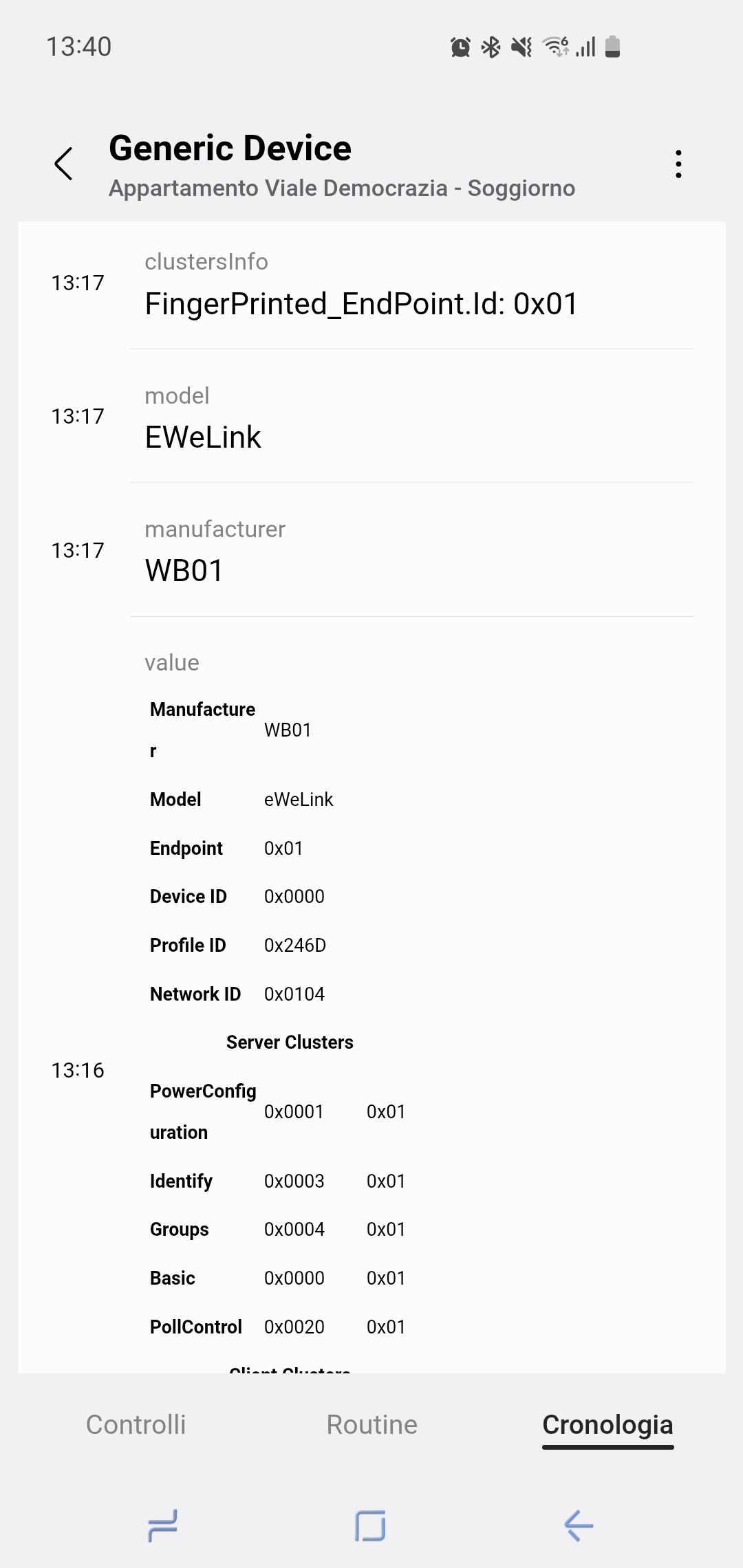Tap the system home button
This screenshot has width=743, height=1568.
click(371, 1525)
